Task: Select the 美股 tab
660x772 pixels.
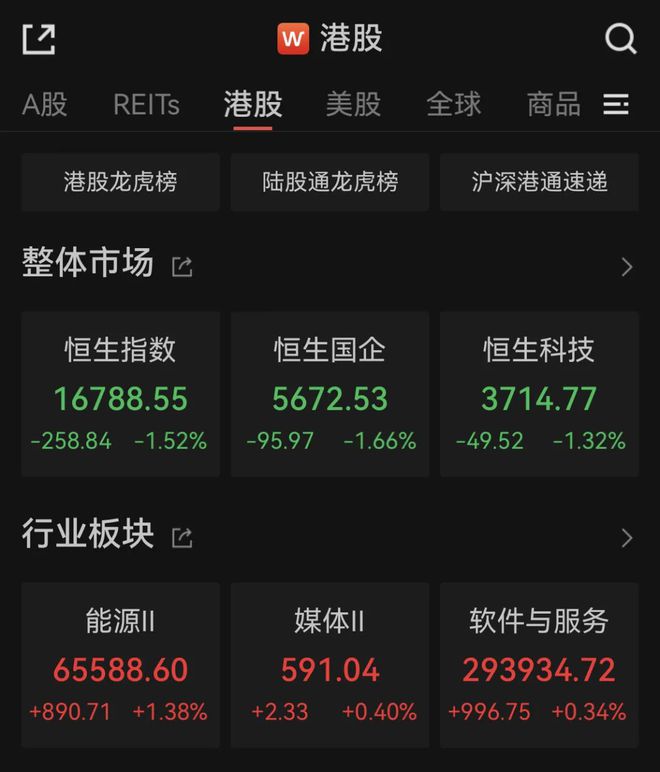Action: click(353, 104)
